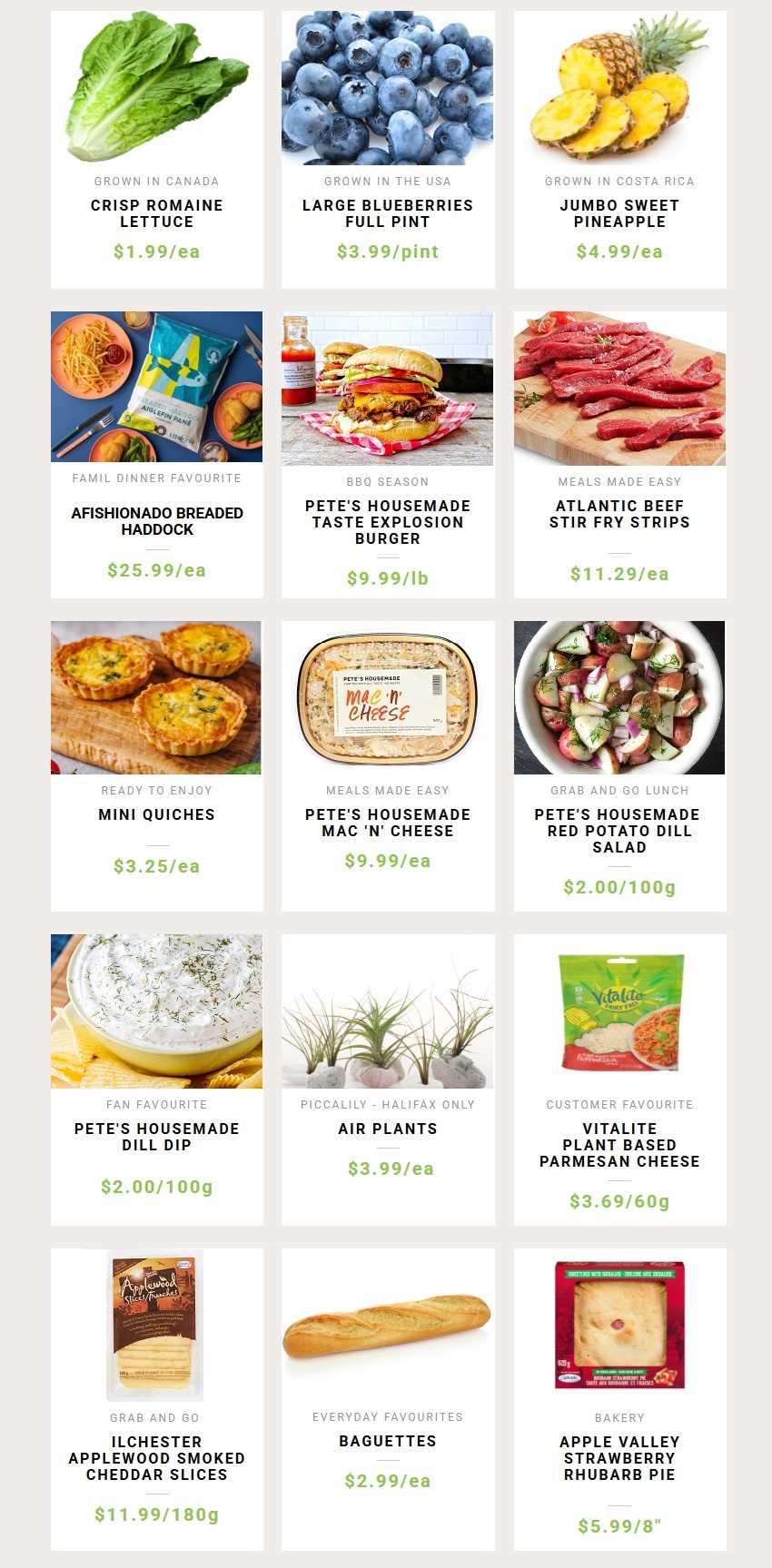View Apple Valley Strawberry Rhubarb Pie

(619, 1399)
